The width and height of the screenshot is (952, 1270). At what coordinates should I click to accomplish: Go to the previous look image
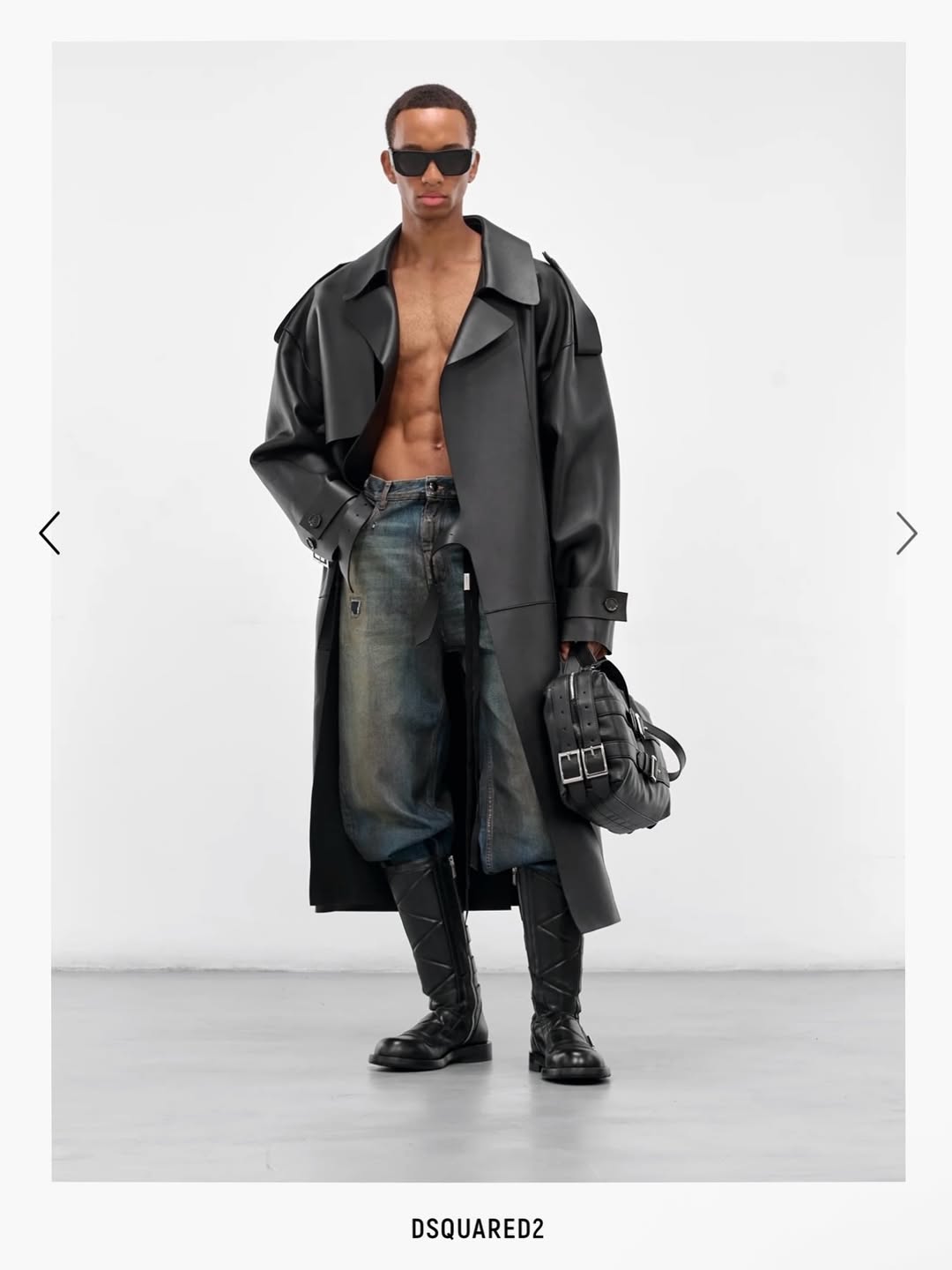(49, 533)
